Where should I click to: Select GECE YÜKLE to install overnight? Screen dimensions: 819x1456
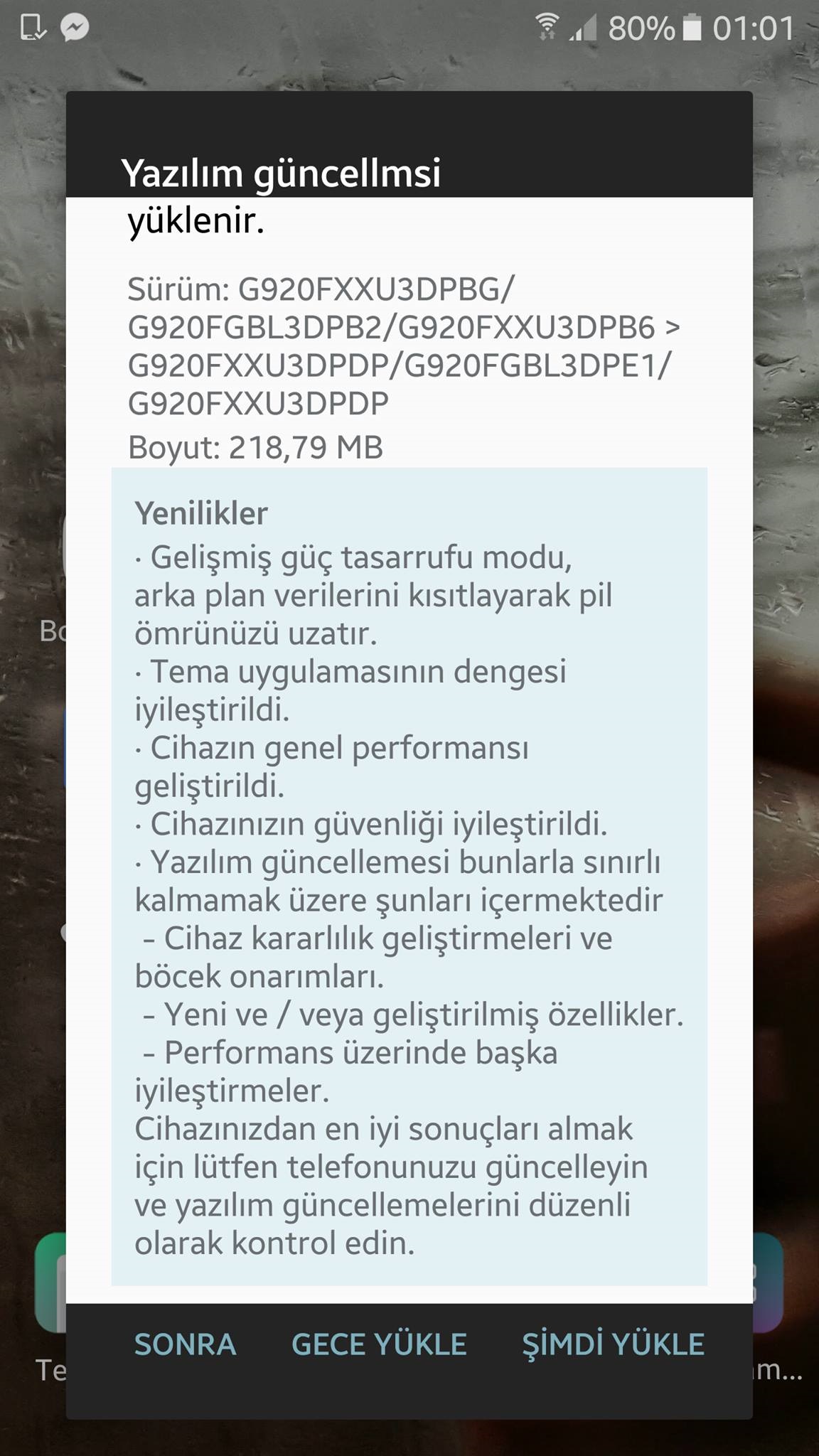pyautogui.click(x=379, y=1344)
